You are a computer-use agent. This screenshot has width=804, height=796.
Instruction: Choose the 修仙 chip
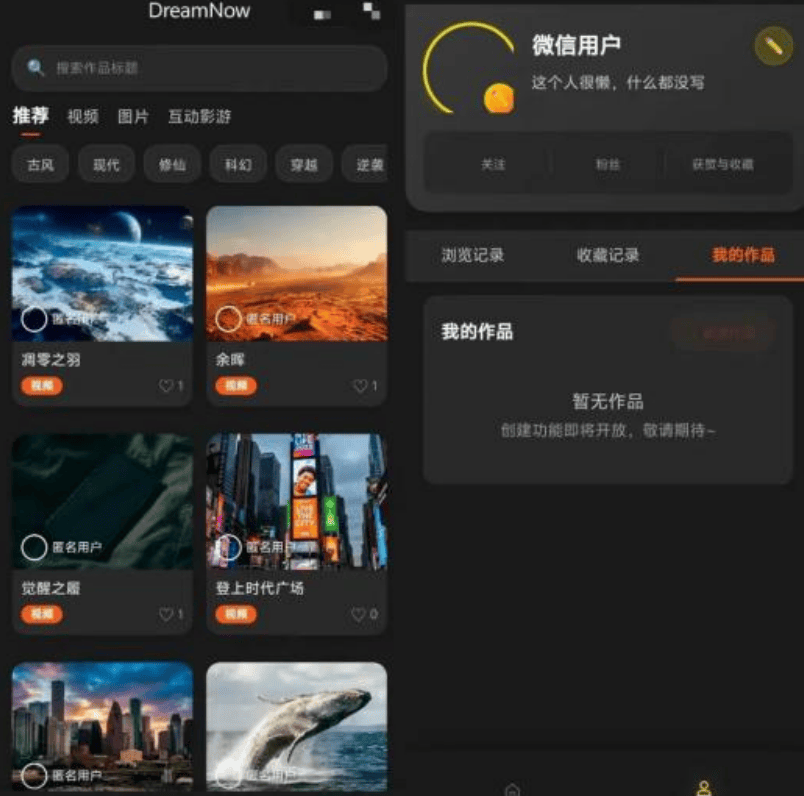[x=172, y=164]
